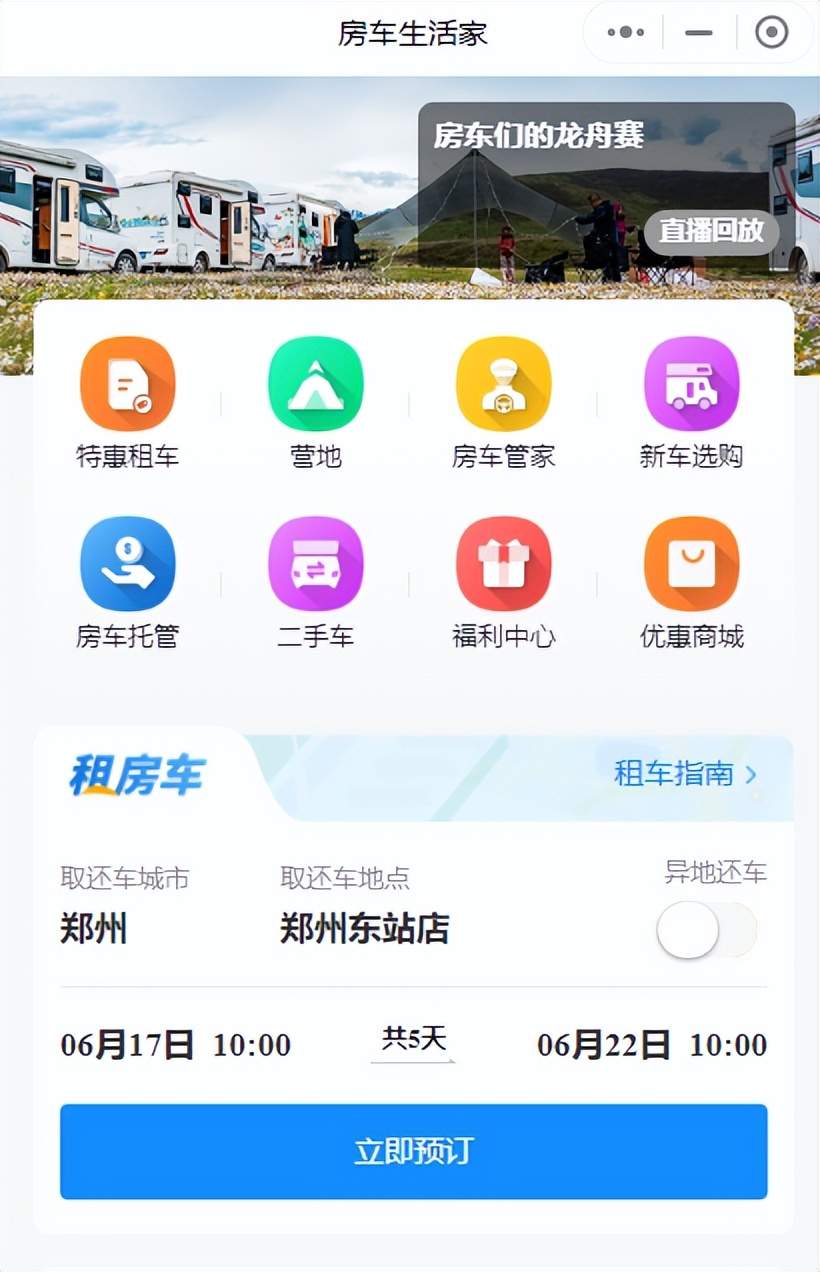Adjust the 共5天 duration control

[x=413, y=1043]
